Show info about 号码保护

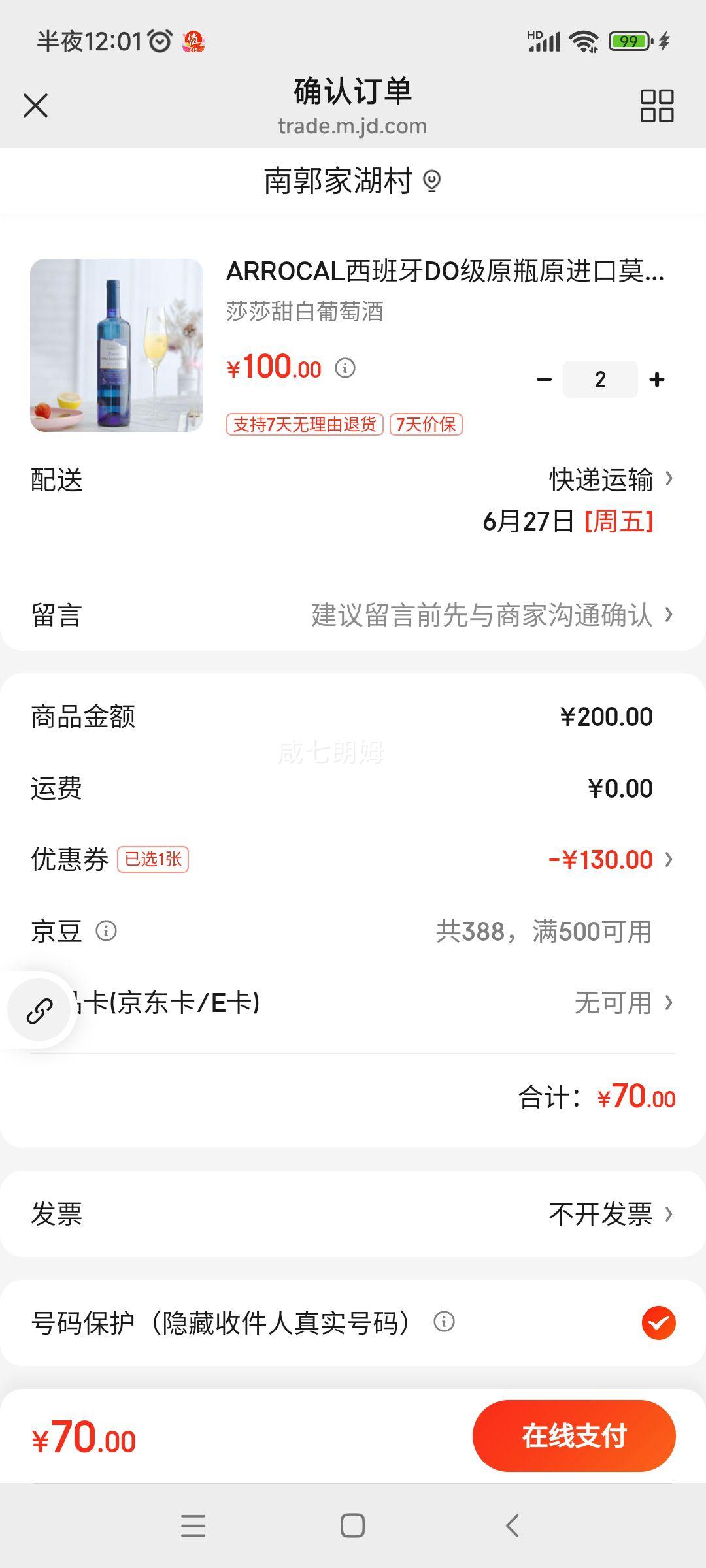pos(444,1322)
